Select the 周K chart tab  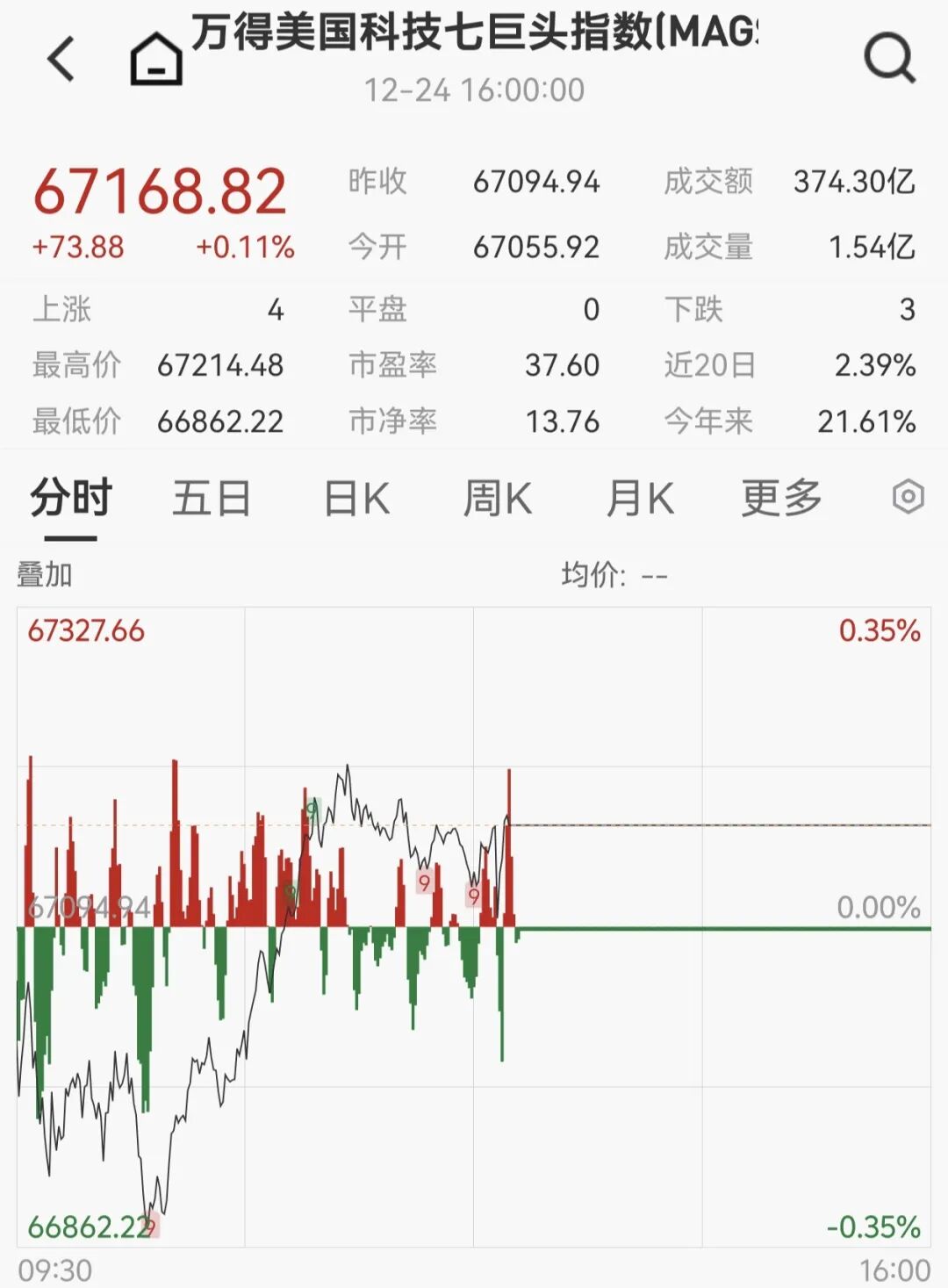click(497, 499)
